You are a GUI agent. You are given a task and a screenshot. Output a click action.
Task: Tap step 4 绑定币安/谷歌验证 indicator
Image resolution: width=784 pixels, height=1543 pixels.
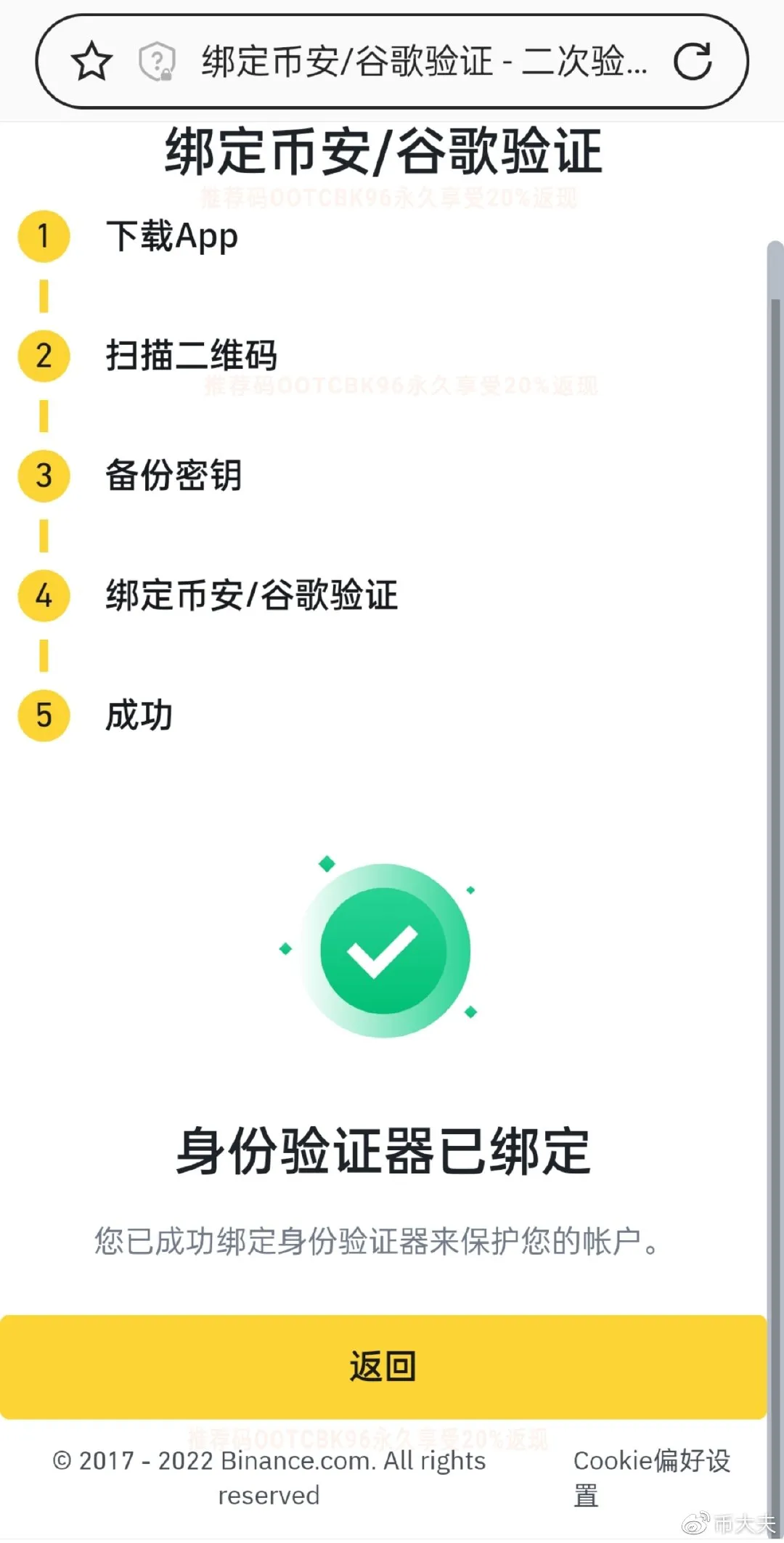pyautogui.click(x=44, y=597)
